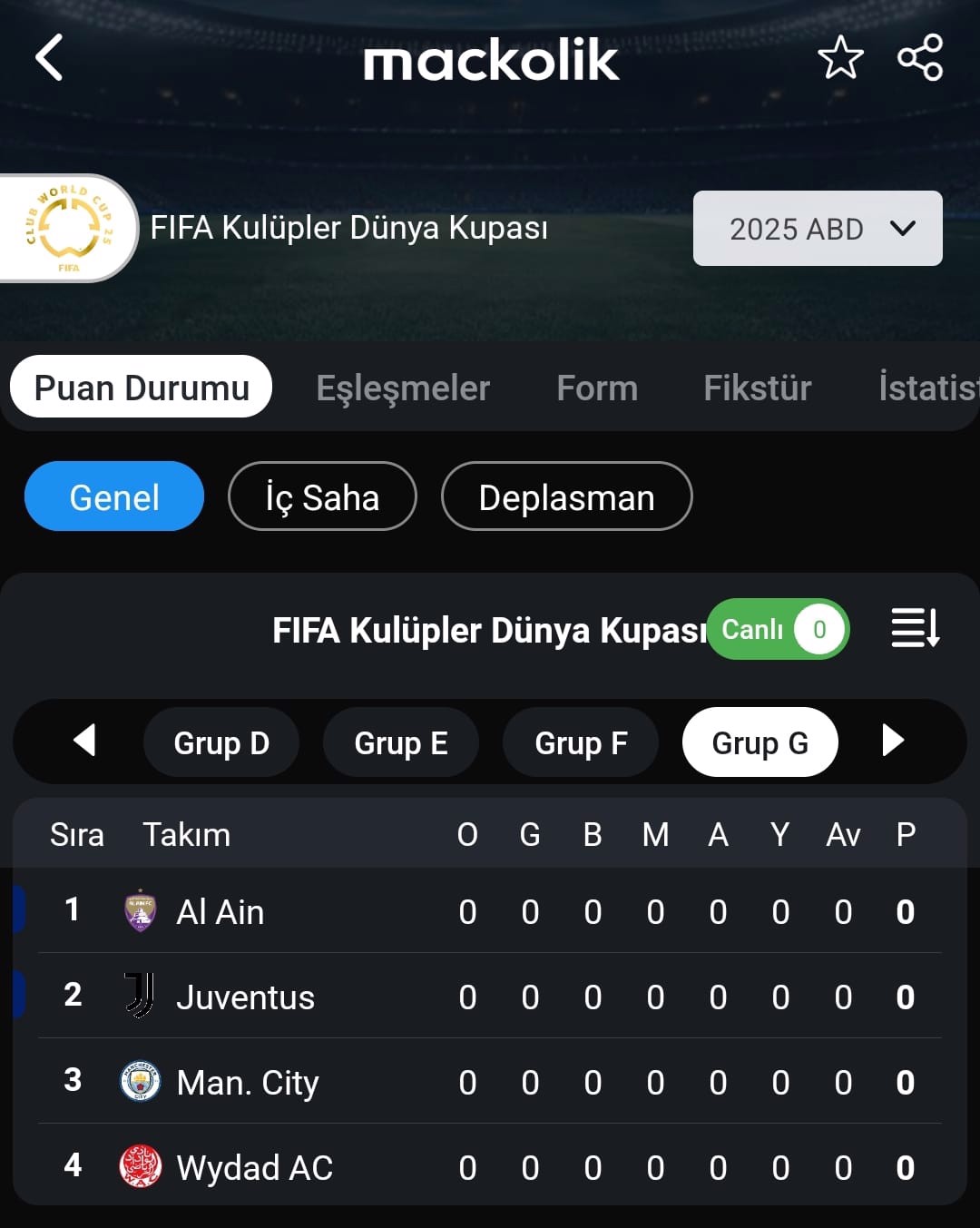Open the 2025 ABD season dropdown
980x1228 pixels.
point(818,229)
